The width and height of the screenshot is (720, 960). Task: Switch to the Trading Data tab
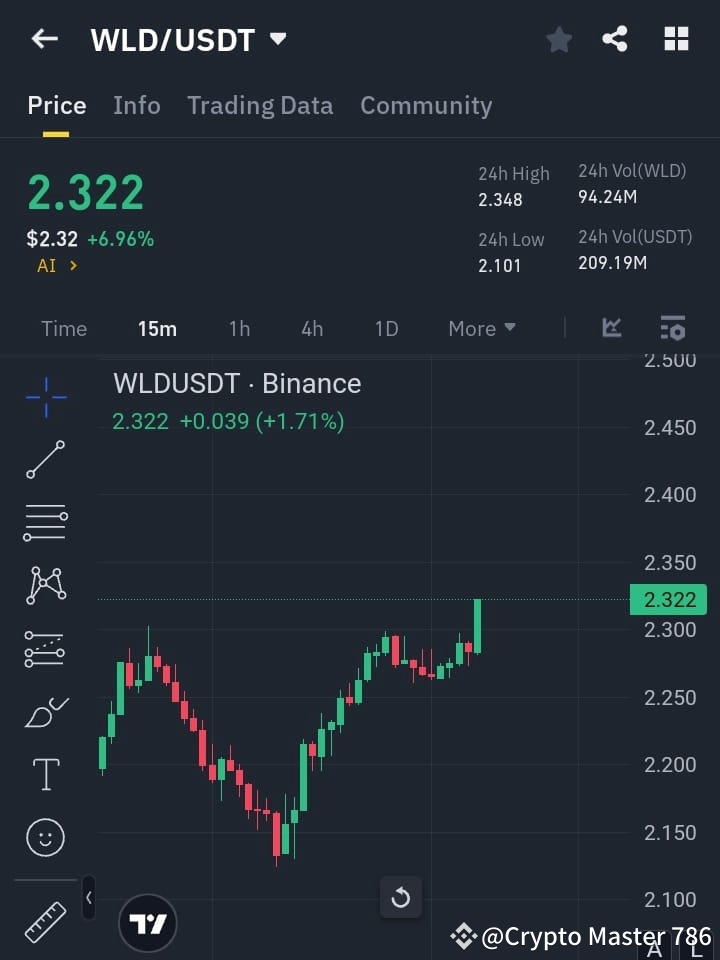260,105
